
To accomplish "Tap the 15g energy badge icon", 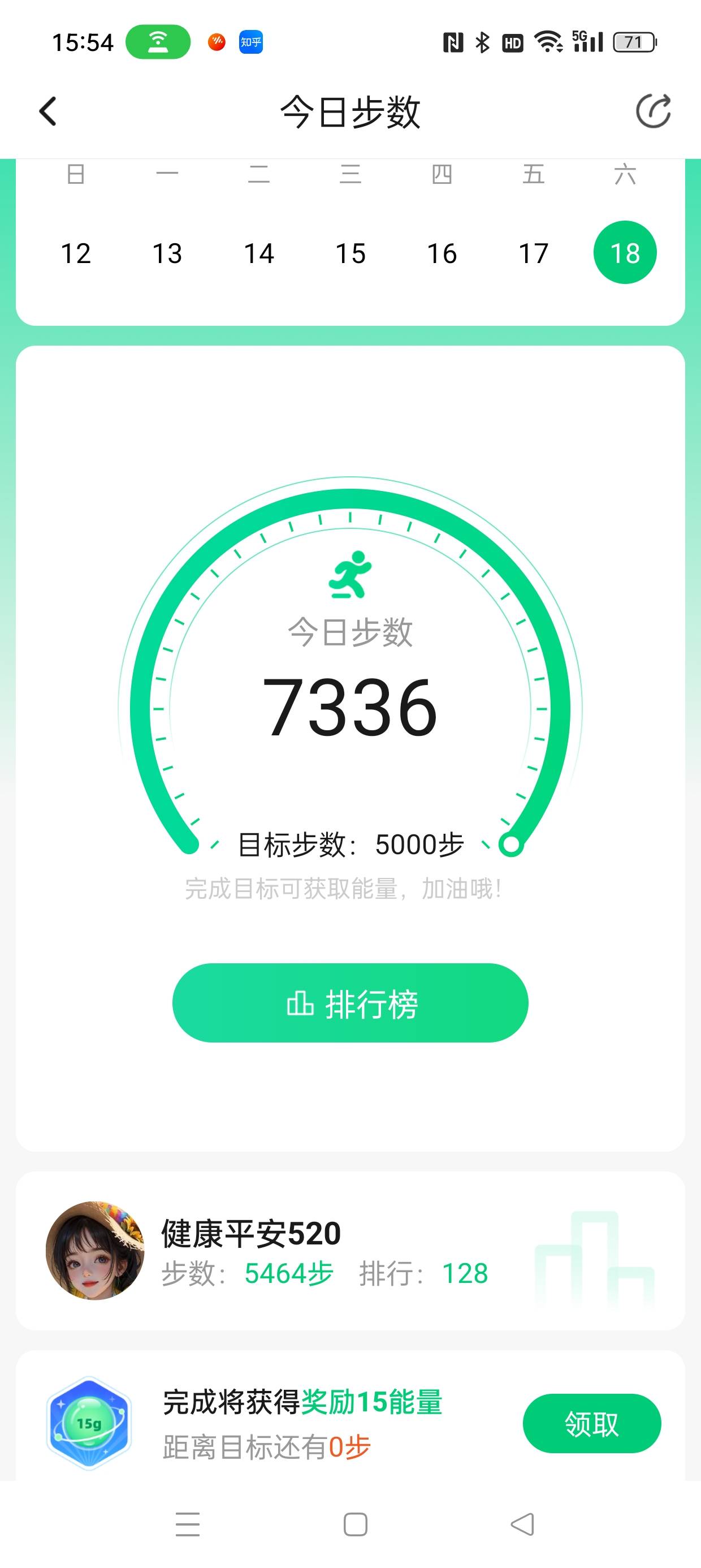I will coord(88,1421).
